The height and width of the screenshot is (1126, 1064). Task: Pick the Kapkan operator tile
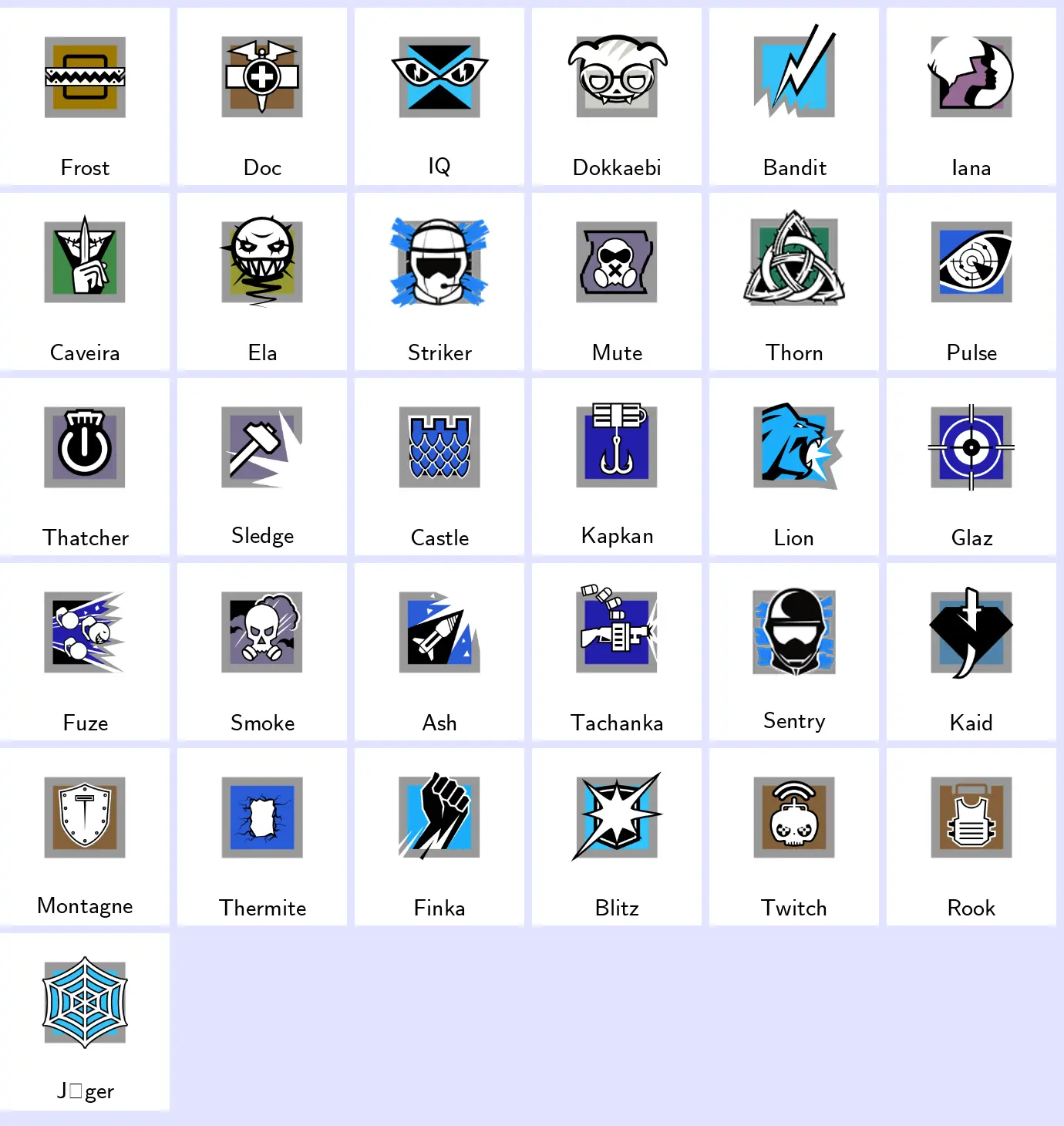[617, 467]
